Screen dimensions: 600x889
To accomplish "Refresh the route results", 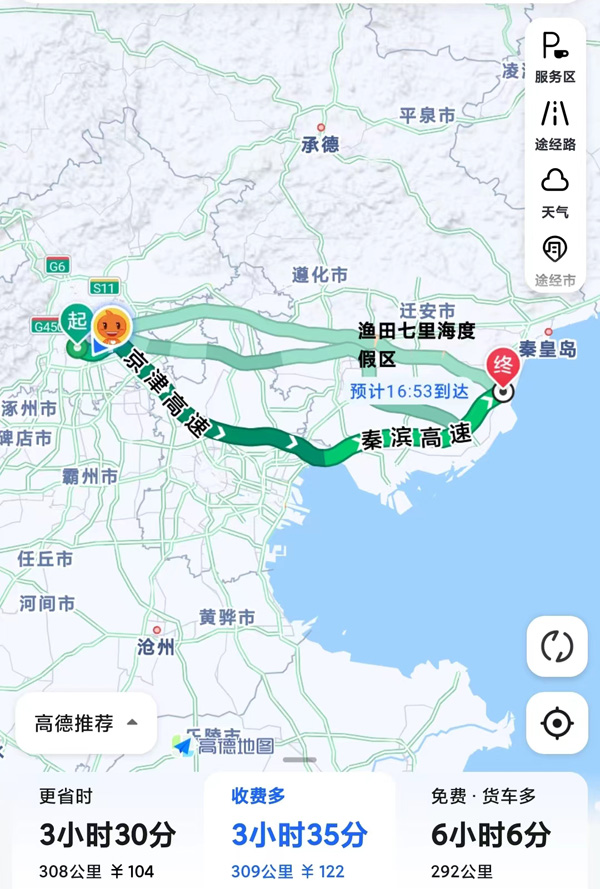I will [557, 646].
